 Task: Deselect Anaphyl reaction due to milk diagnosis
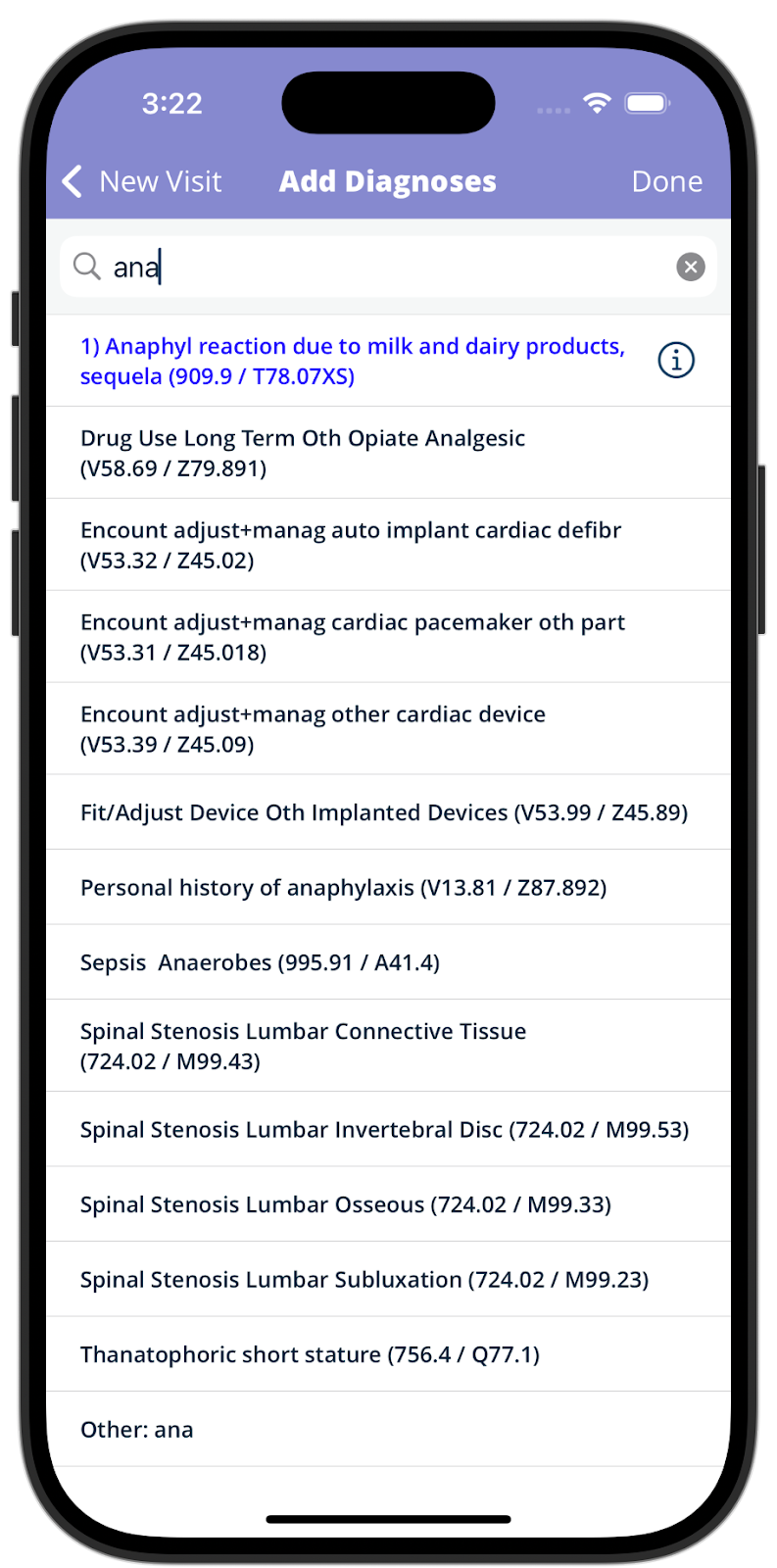tap(353, 361)
